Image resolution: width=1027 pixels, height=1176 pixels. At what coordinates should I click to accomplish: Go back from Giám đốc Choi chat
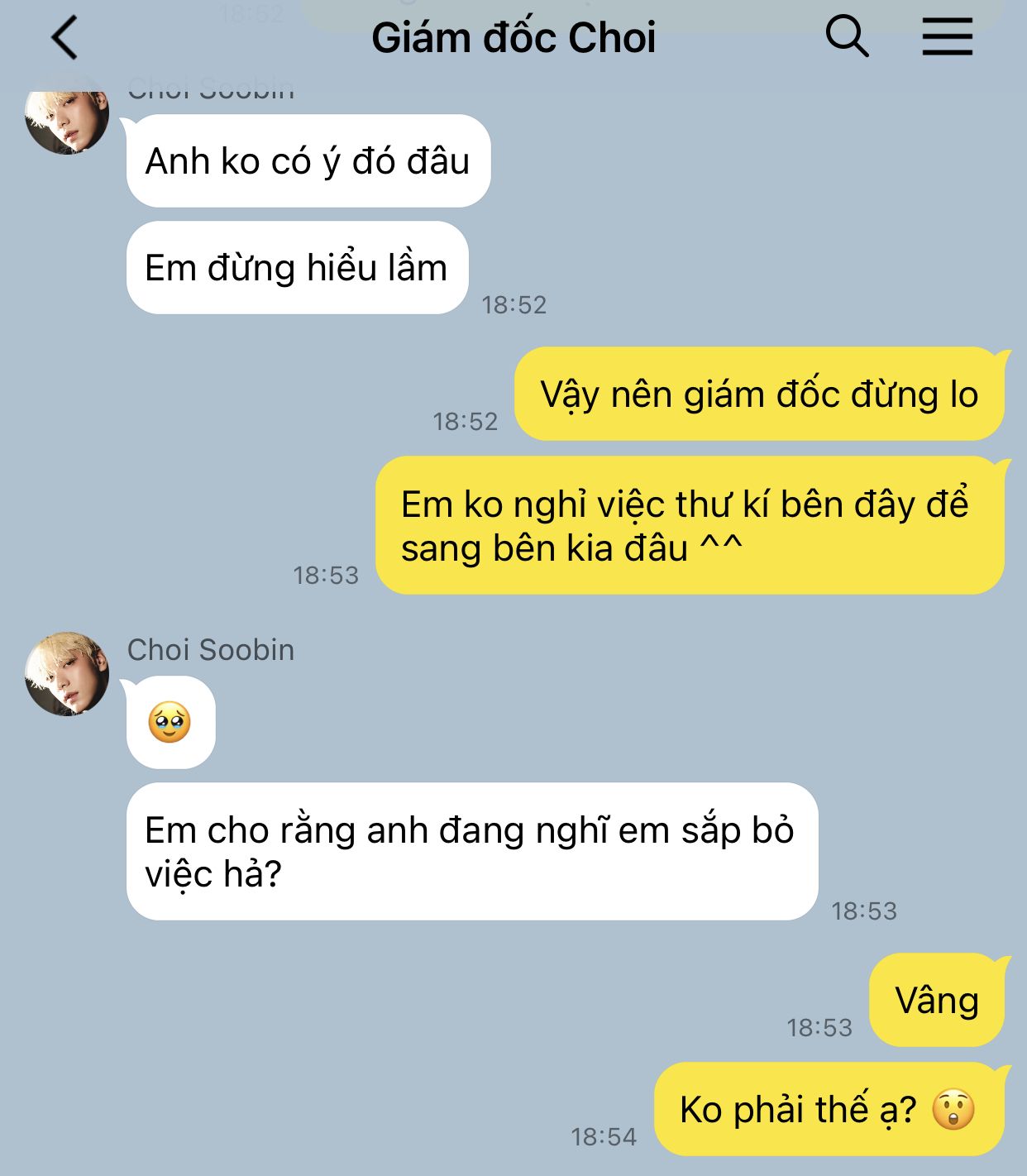pyautogui.click(x=64, y=38)
